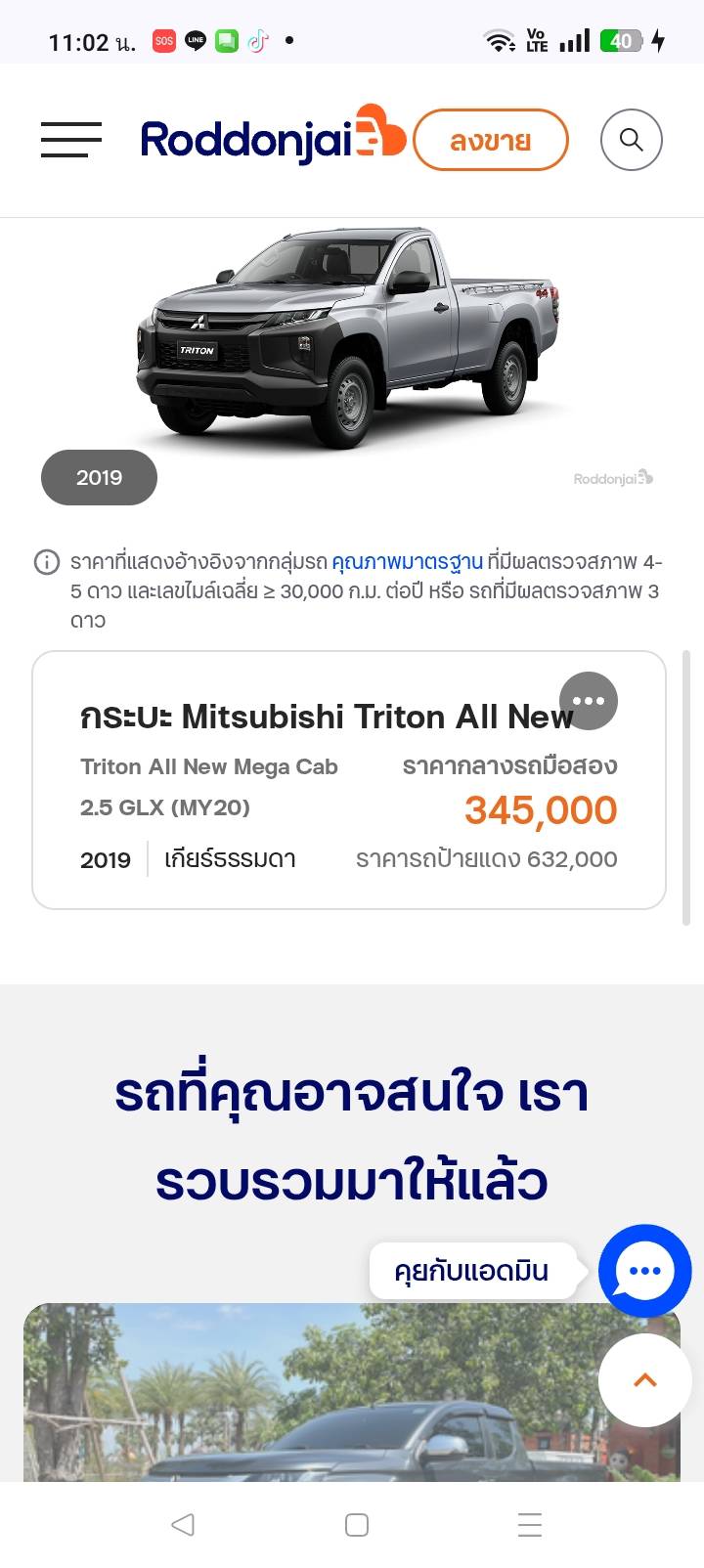Open the recommended pickup truck photo card
This screenshot has width=704, height=1568.
tap(293, 1398)
